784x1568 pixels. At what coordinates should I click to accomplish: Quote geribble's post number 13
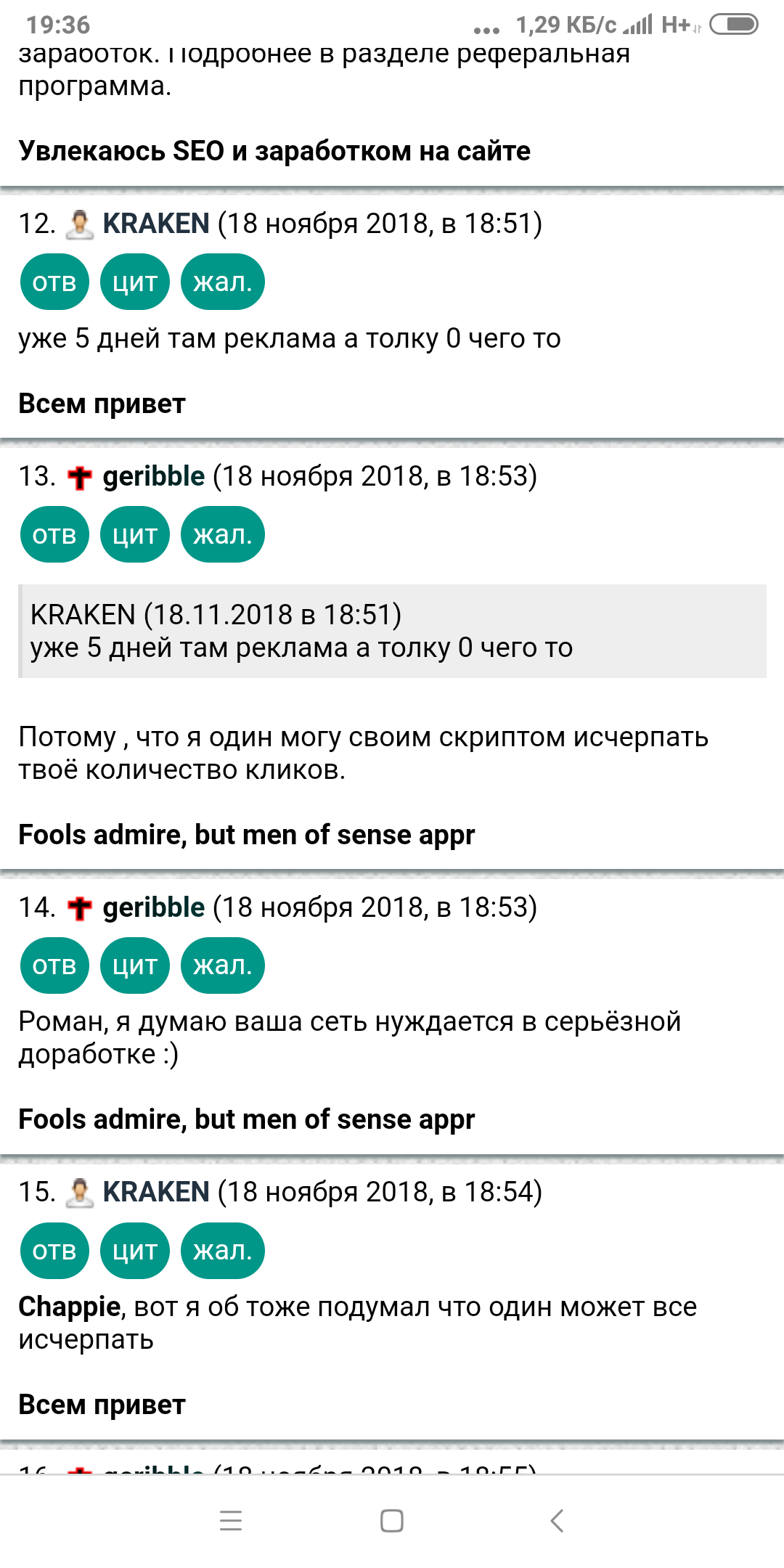click(x=135, y=535)
